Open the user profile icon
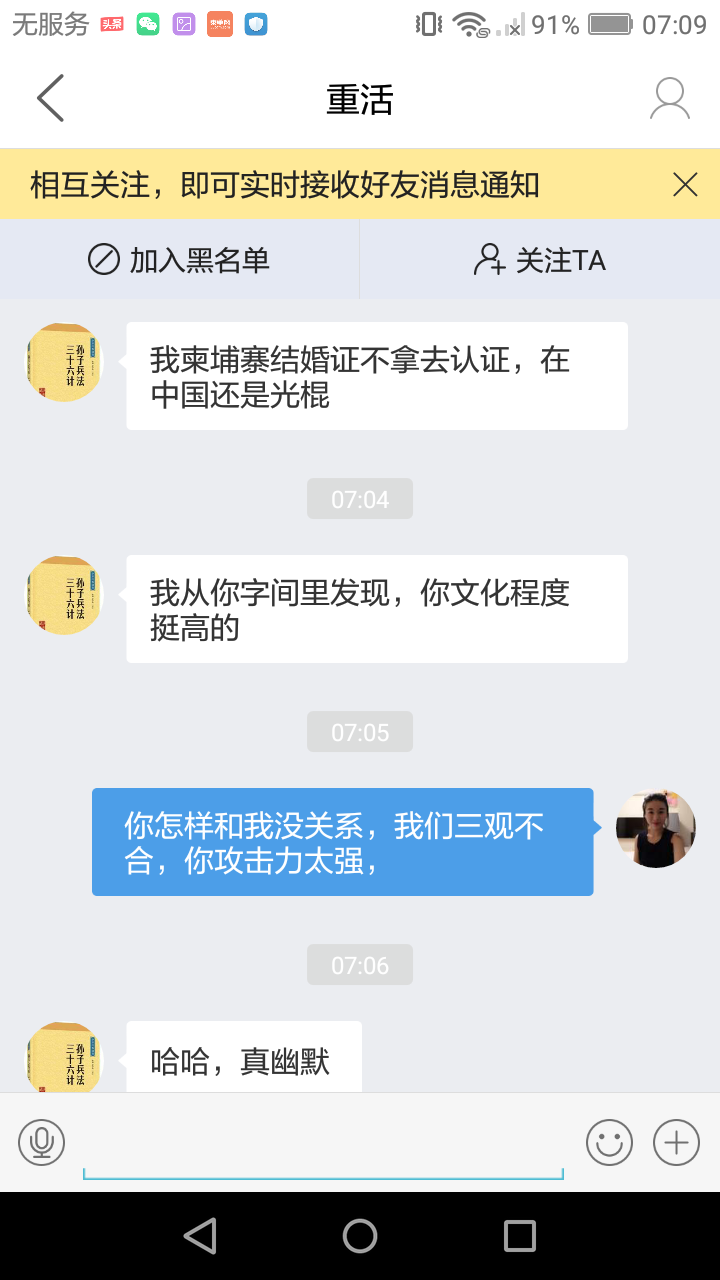This screenshot has width=720, height=1280. tap(669, 98)
